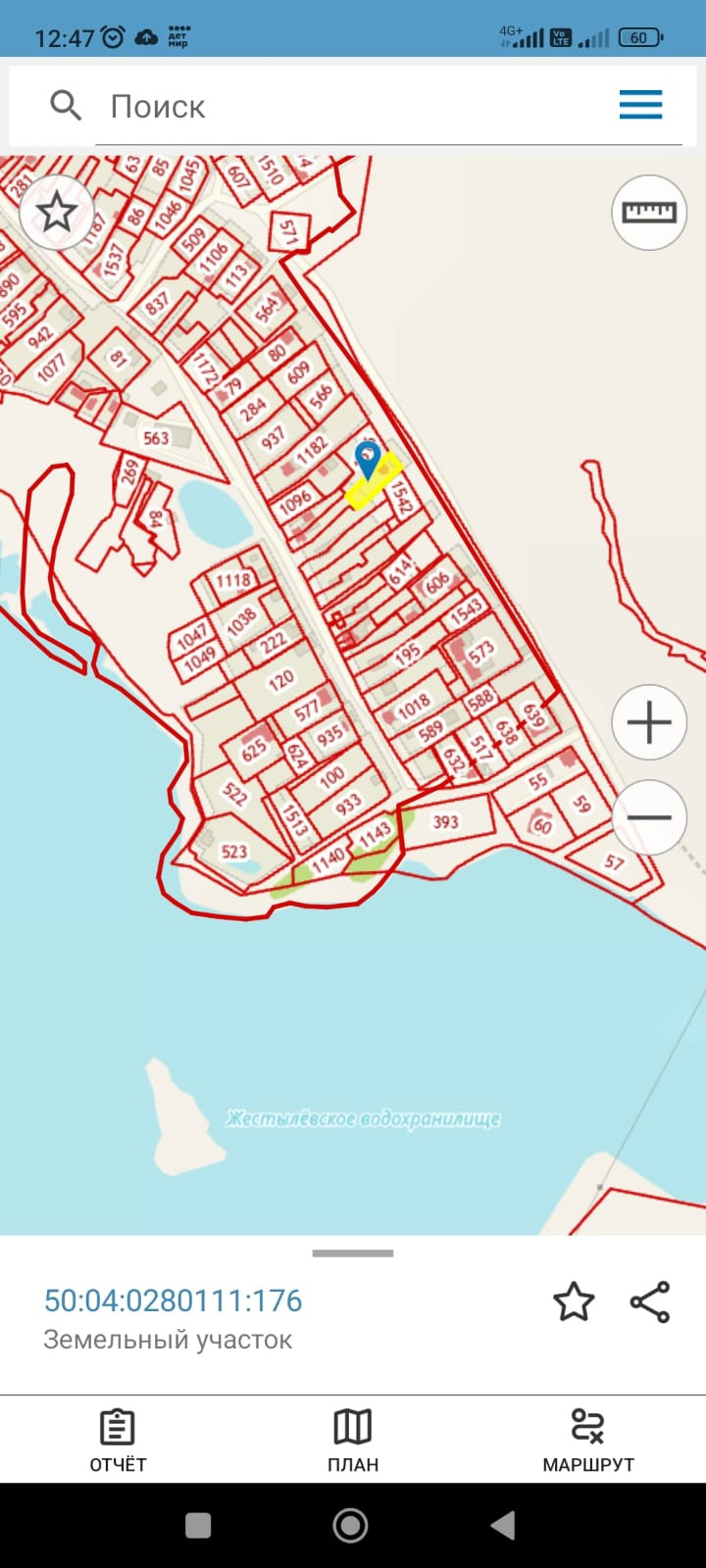Screen dimensions: 706x1568
Task: Add this parcel to favorites
Action: (x=574, y=1302)
